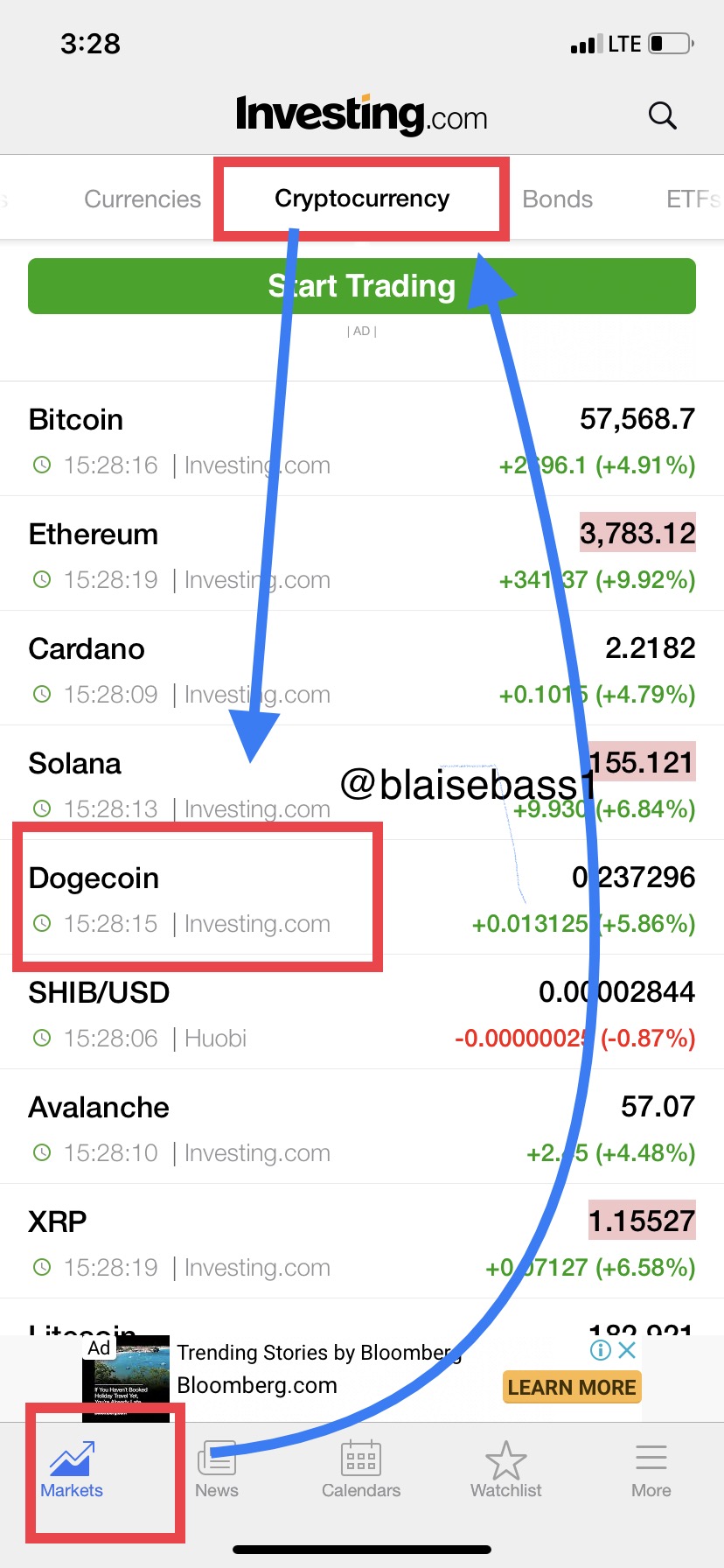Open the Calendars tab
The height and width of the screenshot is (1568, 724).
click(361, 1469)
